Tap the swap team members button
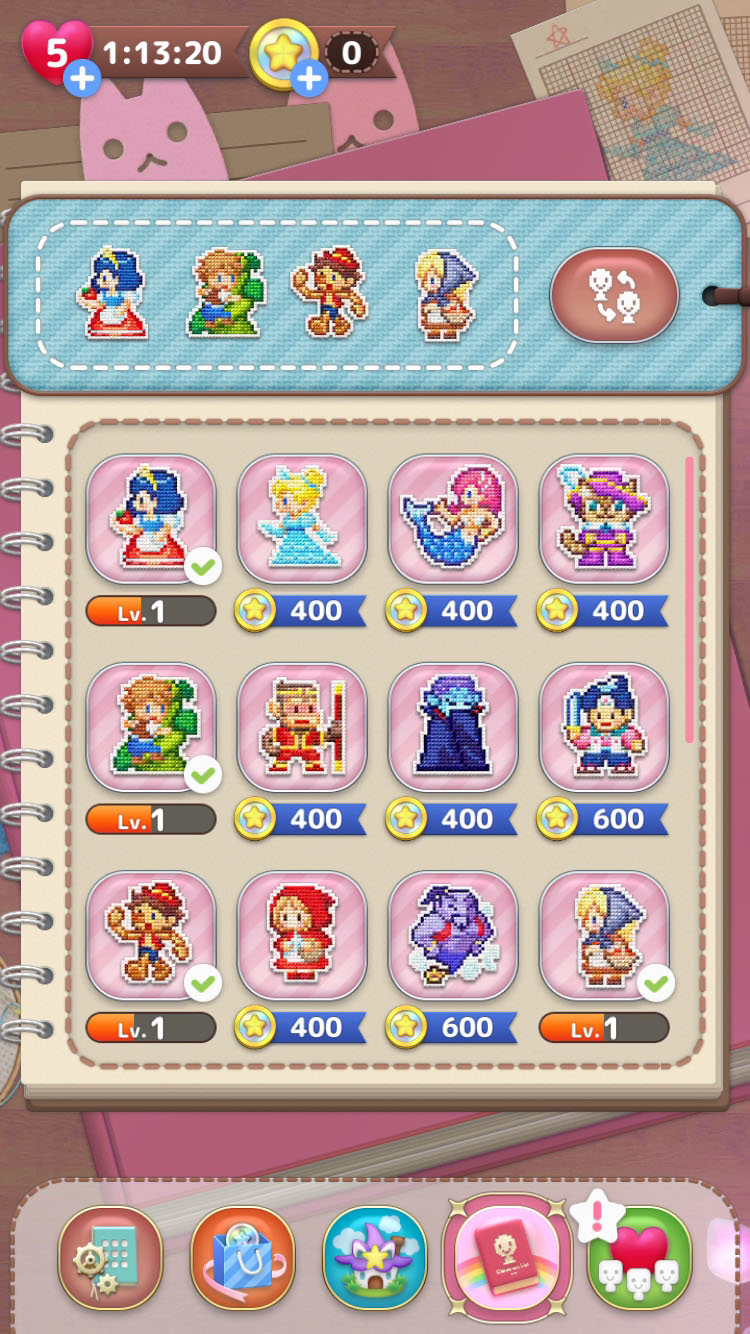Image resolution: width=750 pixels, height=1334 pixels. pos(614,295)
